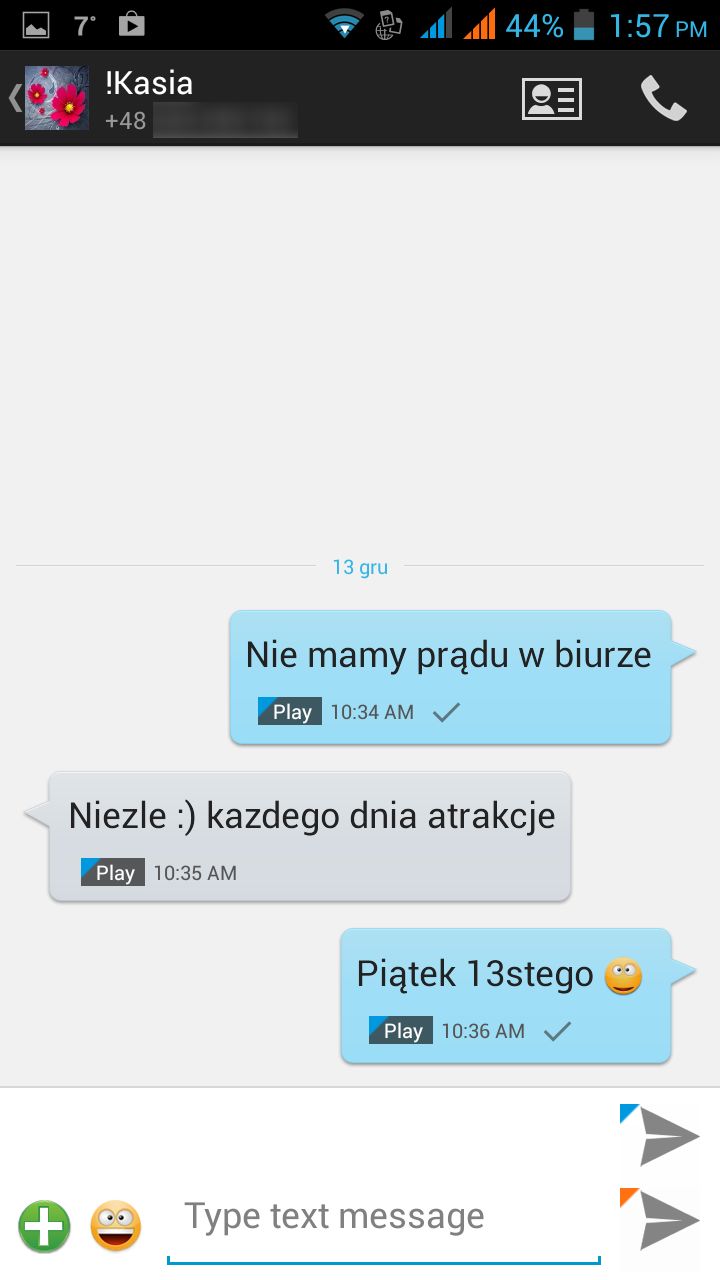Send message with blue-cornered SIM arrow
The height and width of the screenshot is (1280, 720).
pyautogui.click(x=660, y=1135)
